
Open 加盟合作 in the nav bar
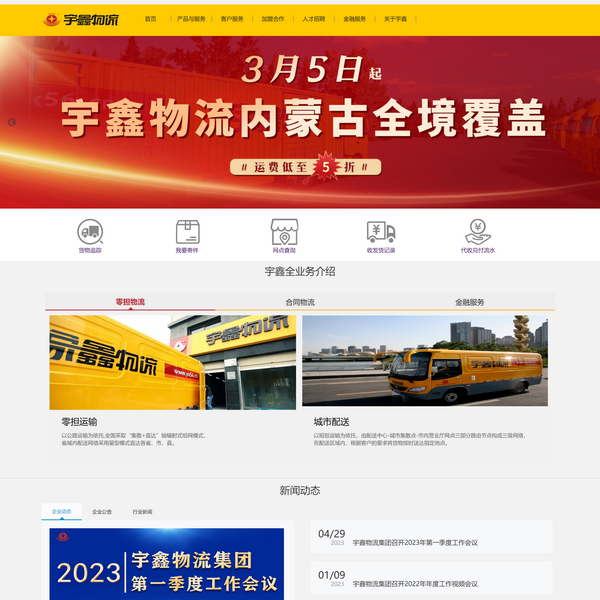click(273, 19)
